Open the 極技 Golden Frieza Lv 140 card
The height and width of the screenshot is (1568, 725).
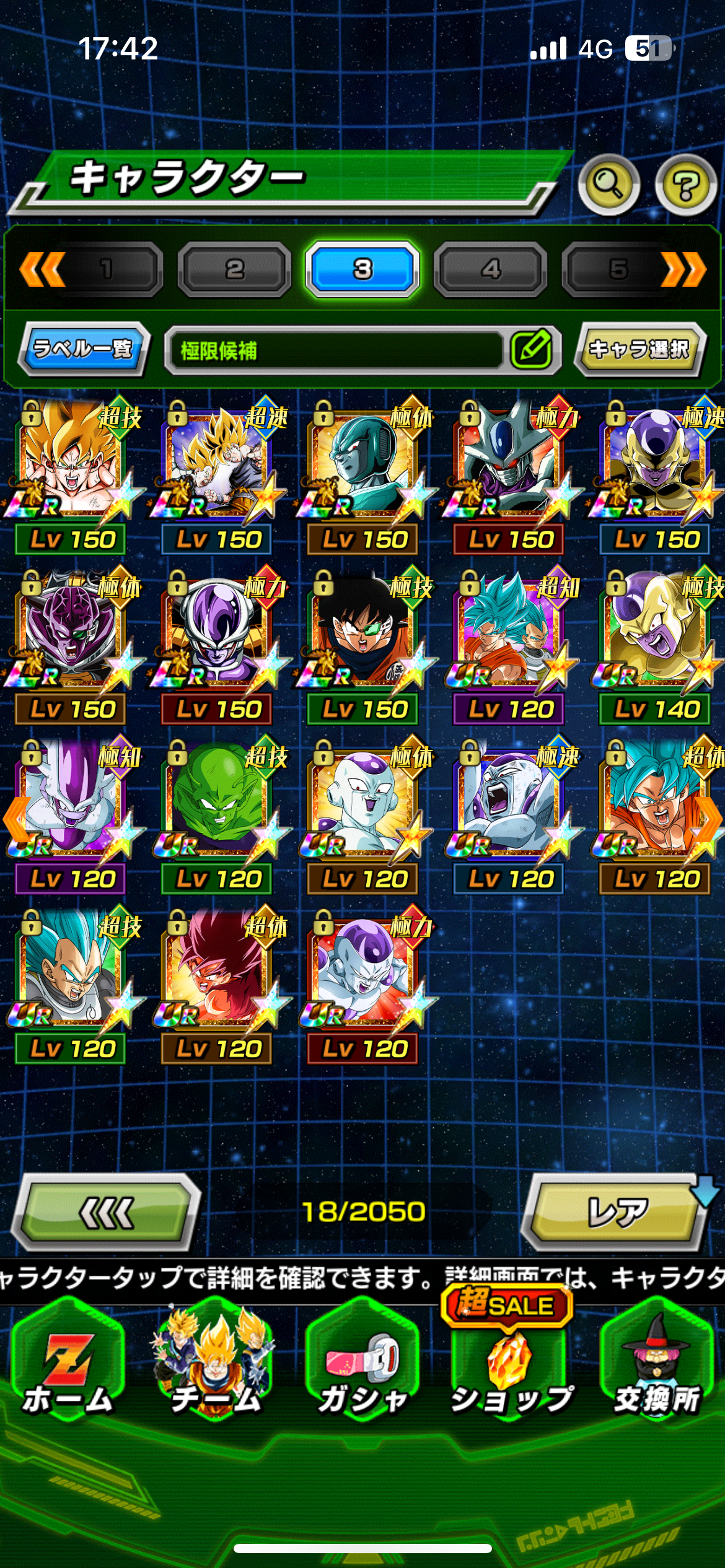click(x=656, y=645)
